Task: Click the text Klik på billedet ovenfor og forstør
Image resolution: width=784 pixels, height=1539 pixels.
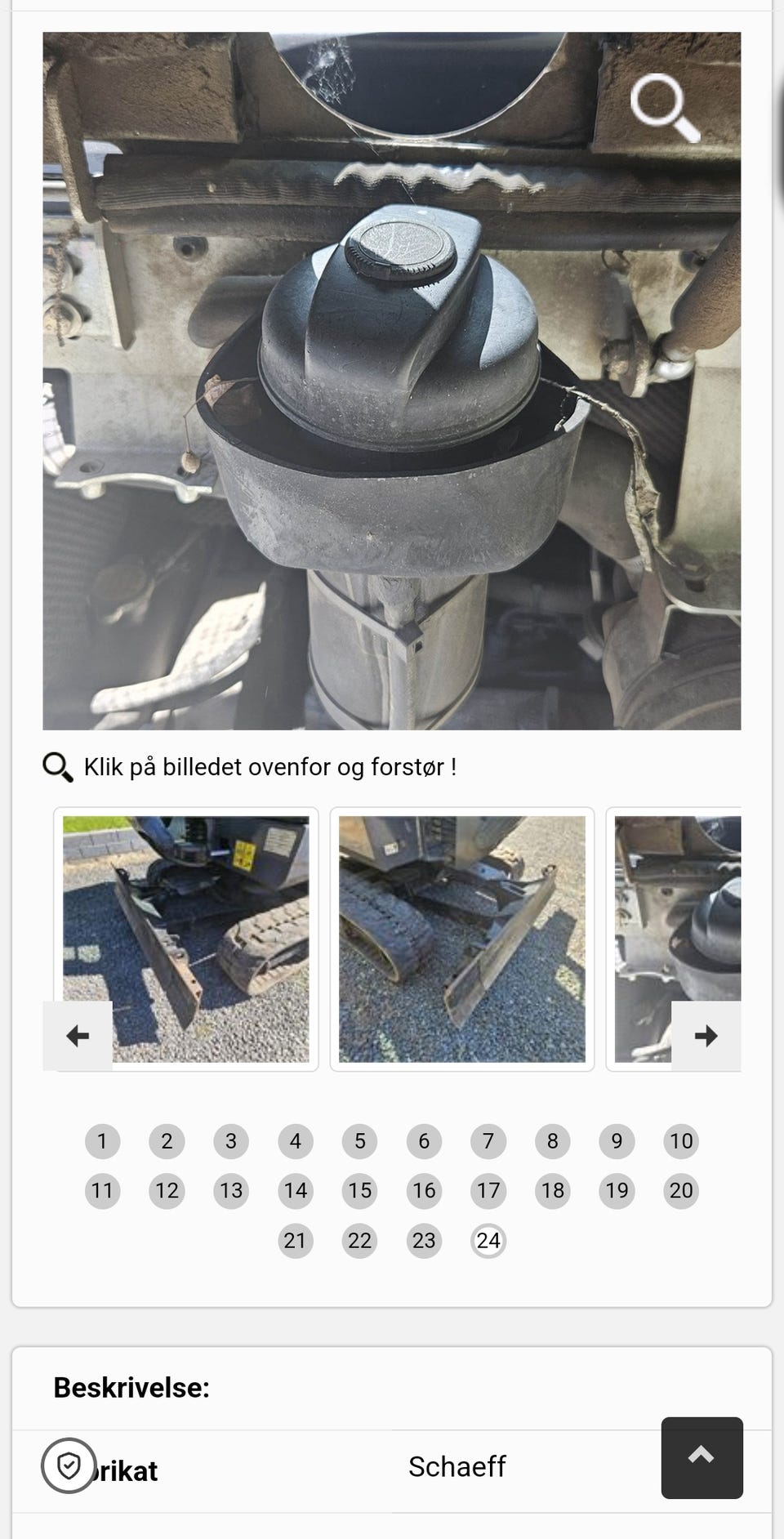Action: pos(269,766)
